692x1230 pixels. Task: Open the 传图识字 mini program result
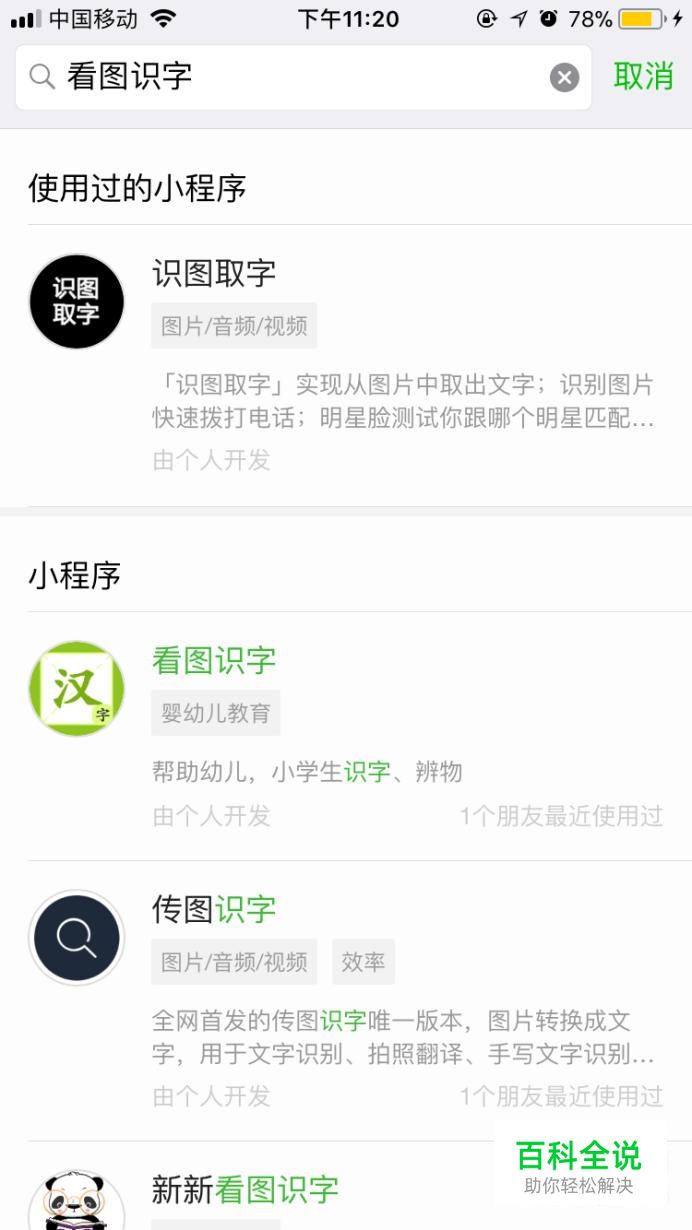[346, 1001]
